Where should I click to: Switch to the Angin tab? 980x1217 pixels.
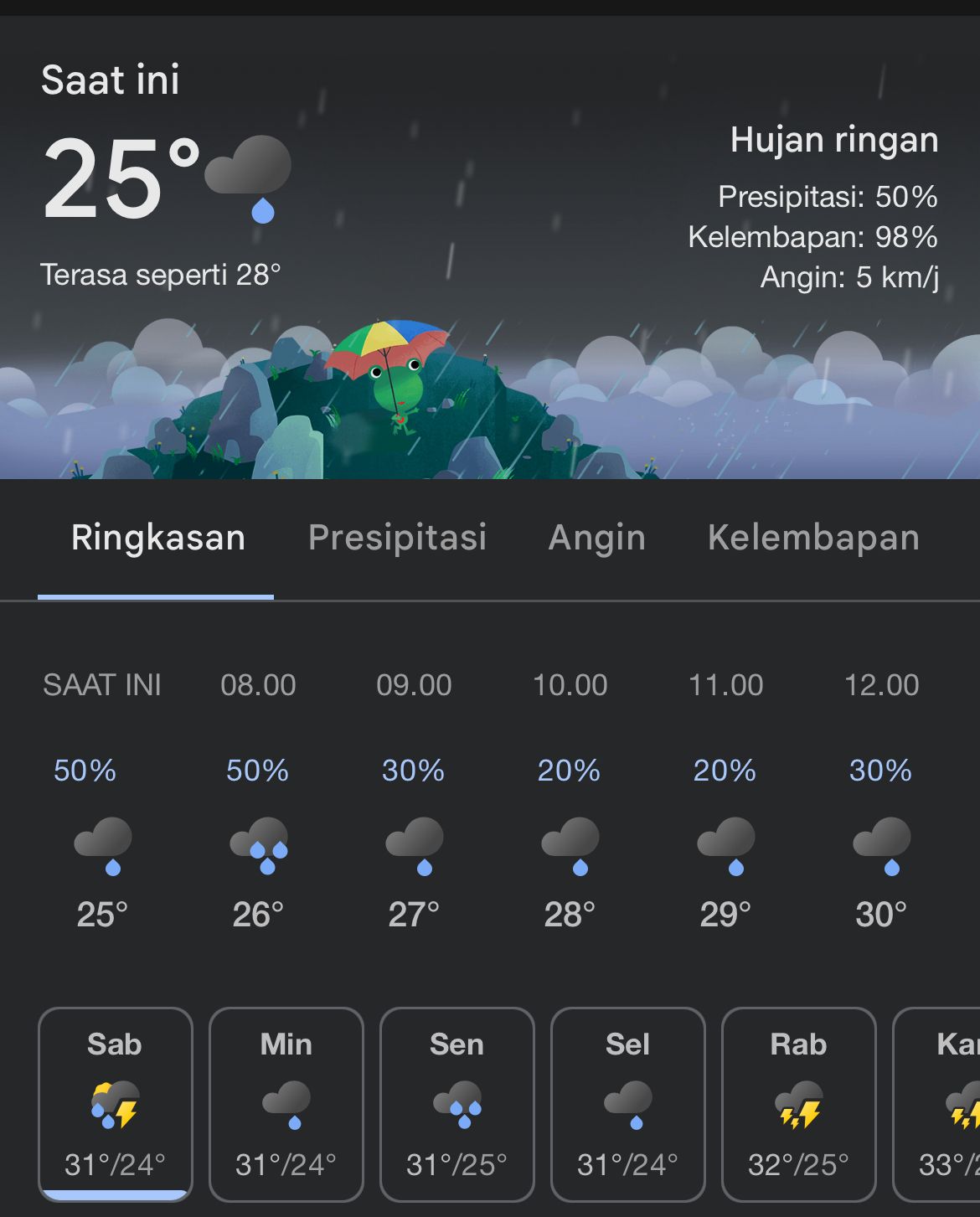point(596,538)
